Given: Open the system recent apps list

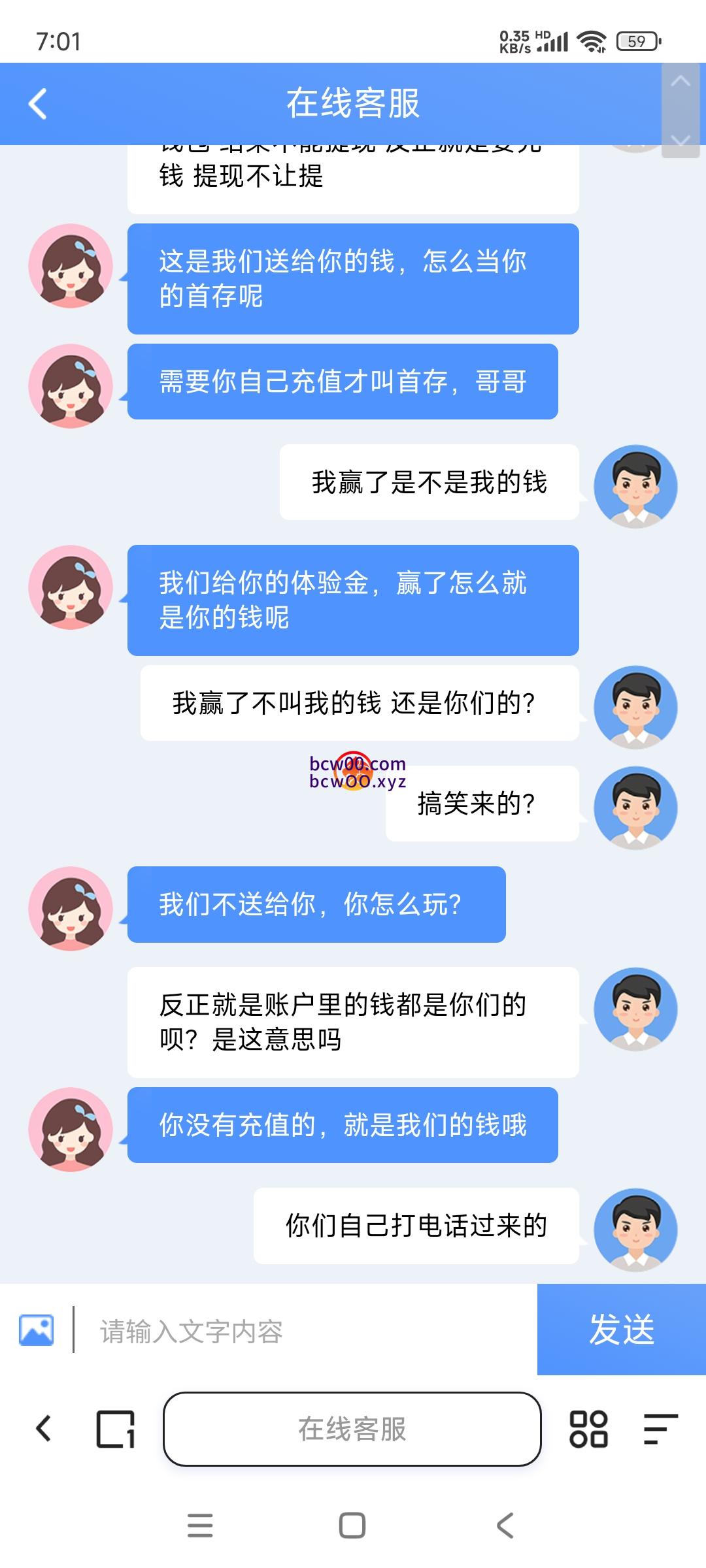Looking at the screenshot, I should [x=200, y=1526].
